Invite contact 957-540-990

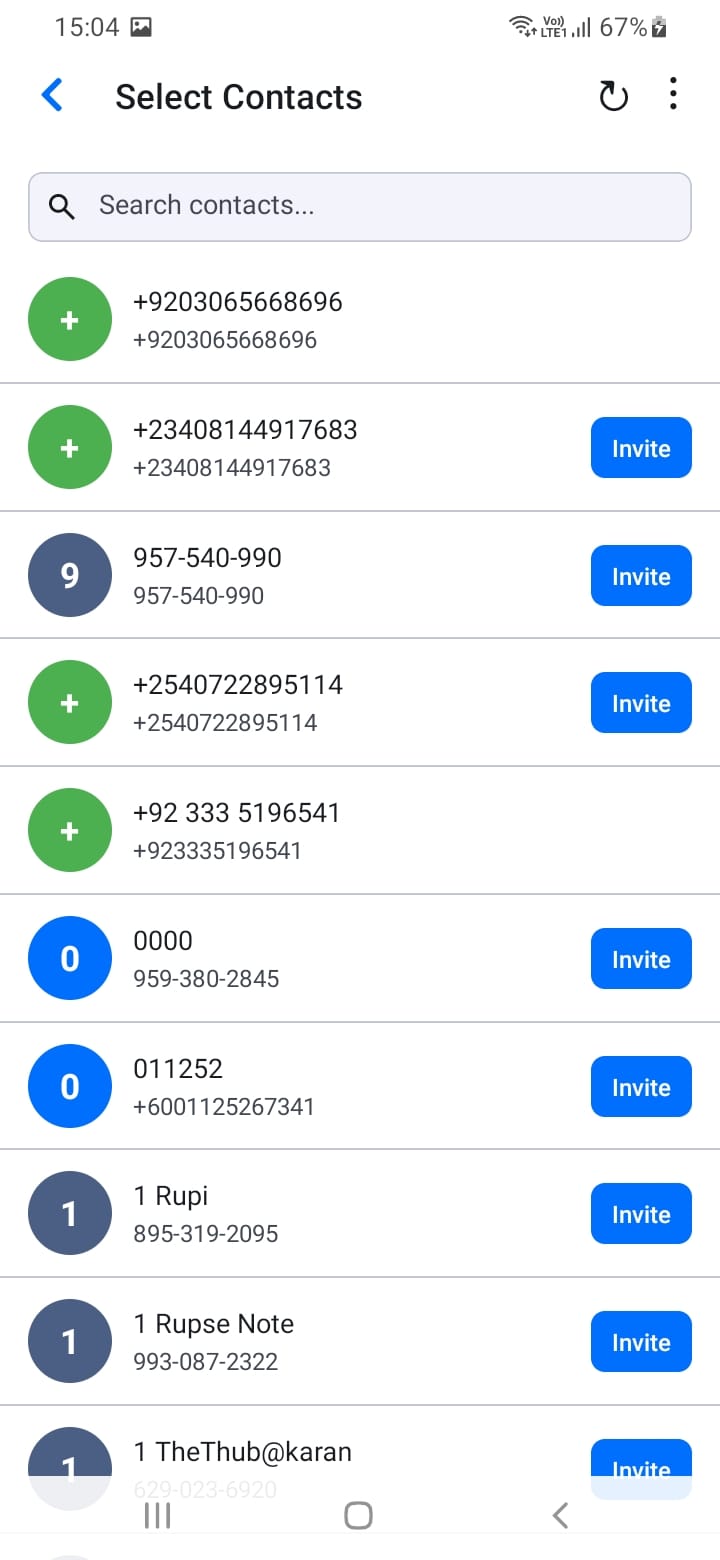(641, 576)
